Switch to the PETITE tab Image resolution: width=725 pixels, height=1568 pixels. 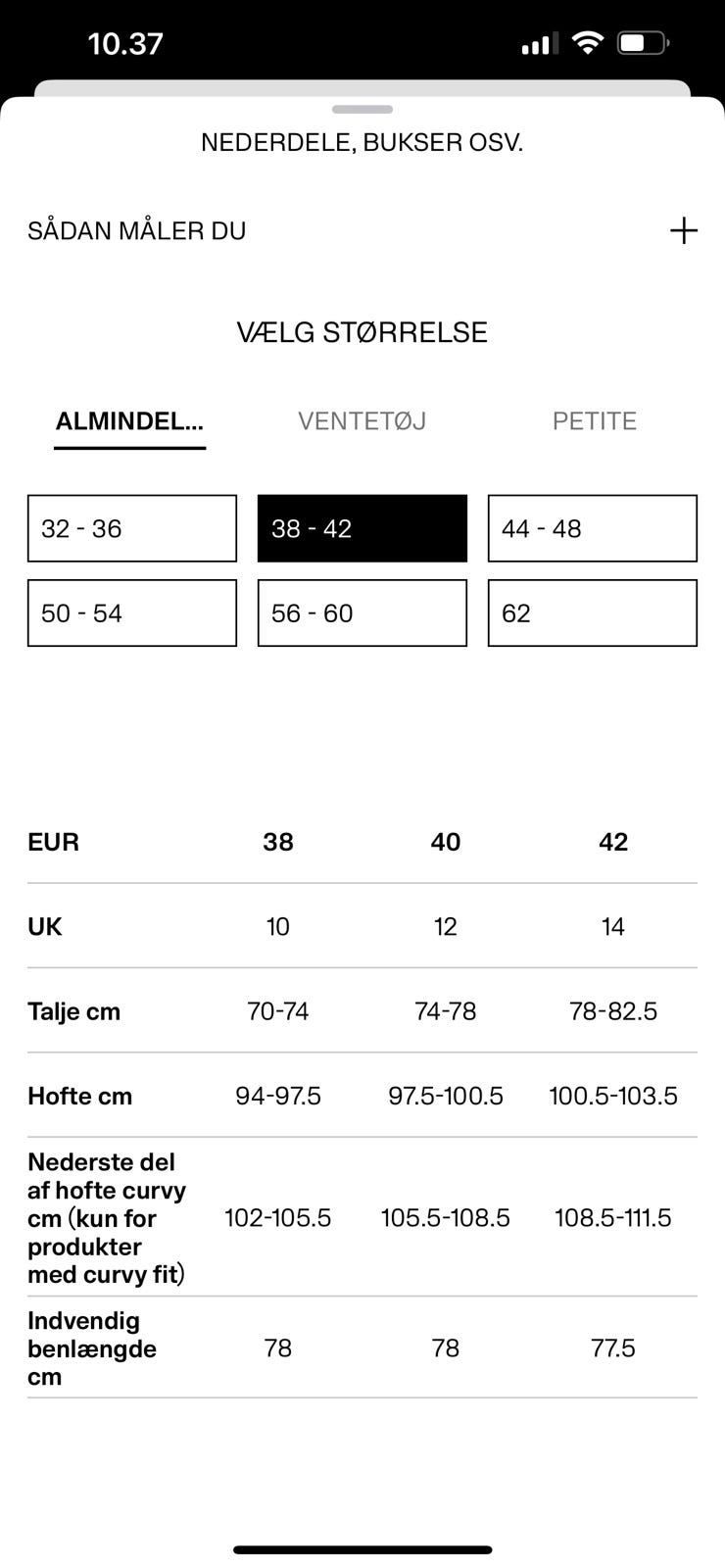594,420
